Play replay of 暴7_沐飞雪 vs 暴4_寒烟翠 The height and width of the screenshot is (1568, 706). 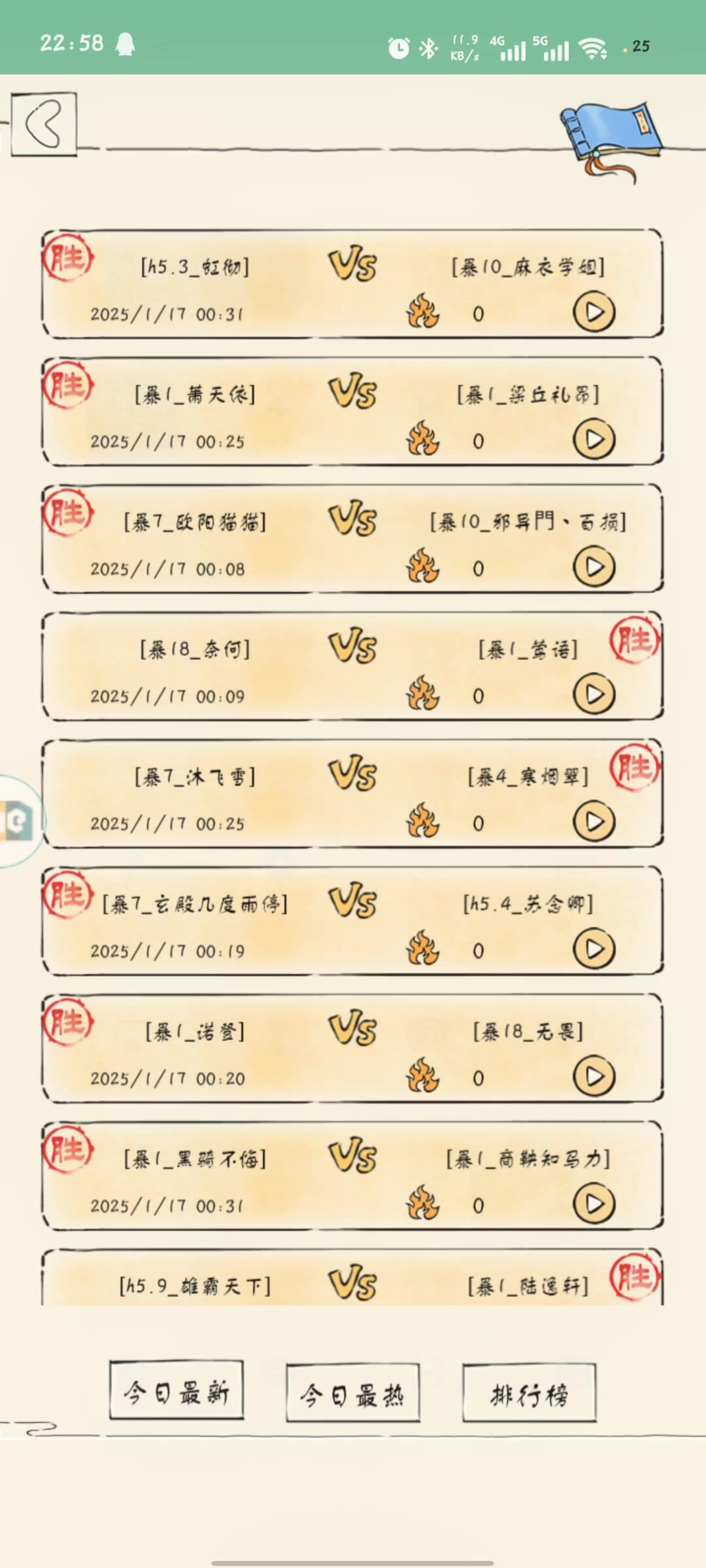[x=594, y=823]
